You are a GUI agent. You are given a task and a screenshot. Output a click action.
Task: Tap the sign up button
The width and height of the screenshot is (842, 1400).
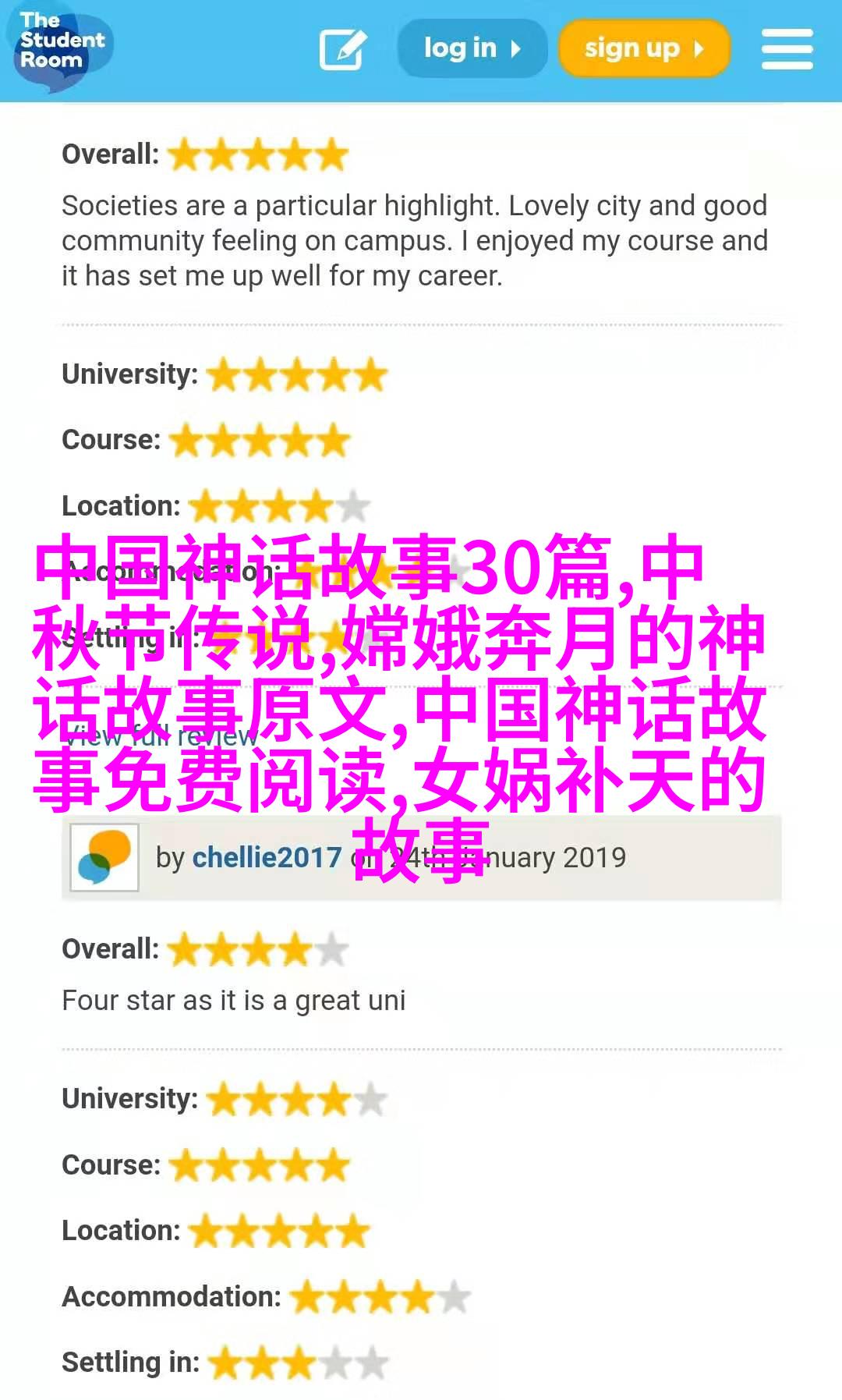[x=643, y=49]
